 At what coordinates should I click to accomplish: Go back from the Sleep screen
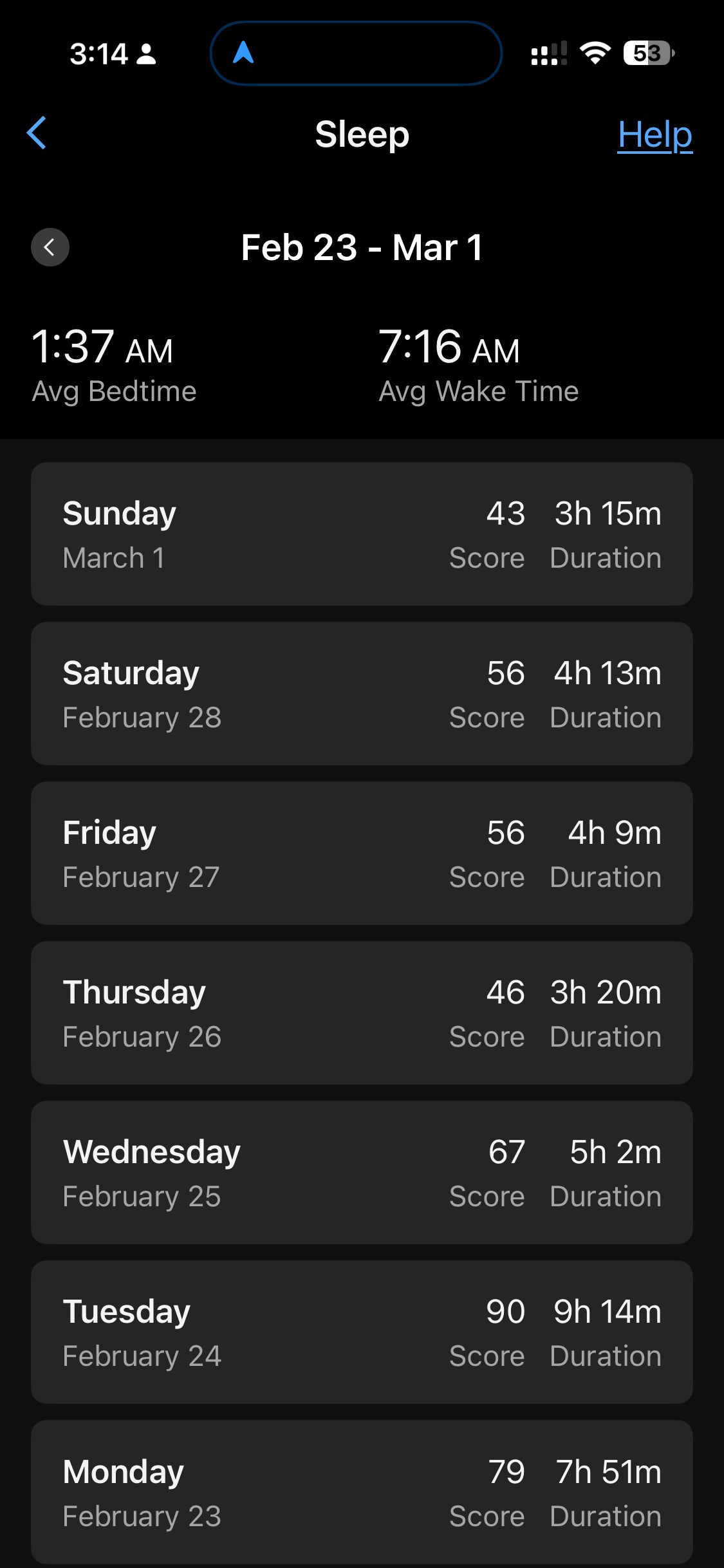pos(37,133)
